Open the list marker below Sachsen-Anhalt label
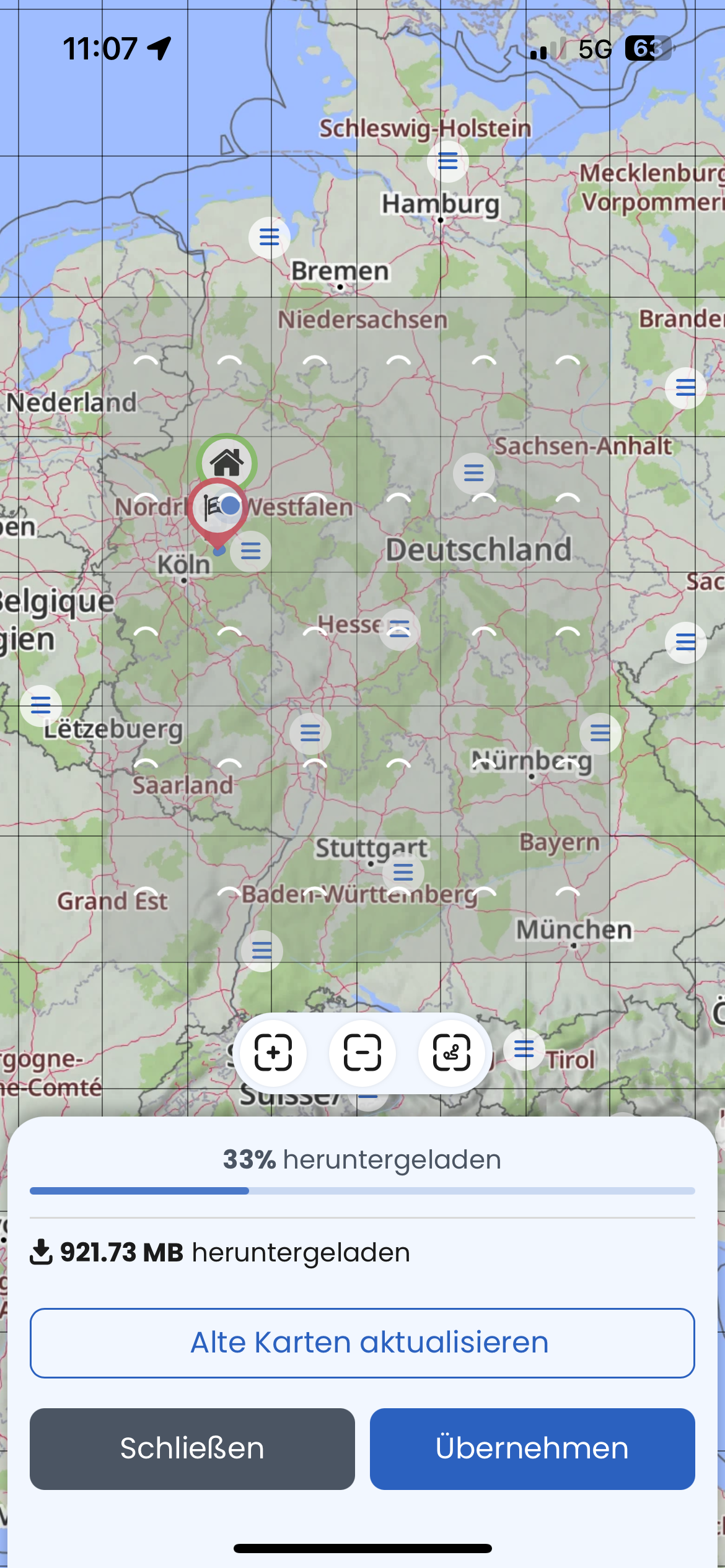Viewport: 725px width, 1568px height. 473,474
